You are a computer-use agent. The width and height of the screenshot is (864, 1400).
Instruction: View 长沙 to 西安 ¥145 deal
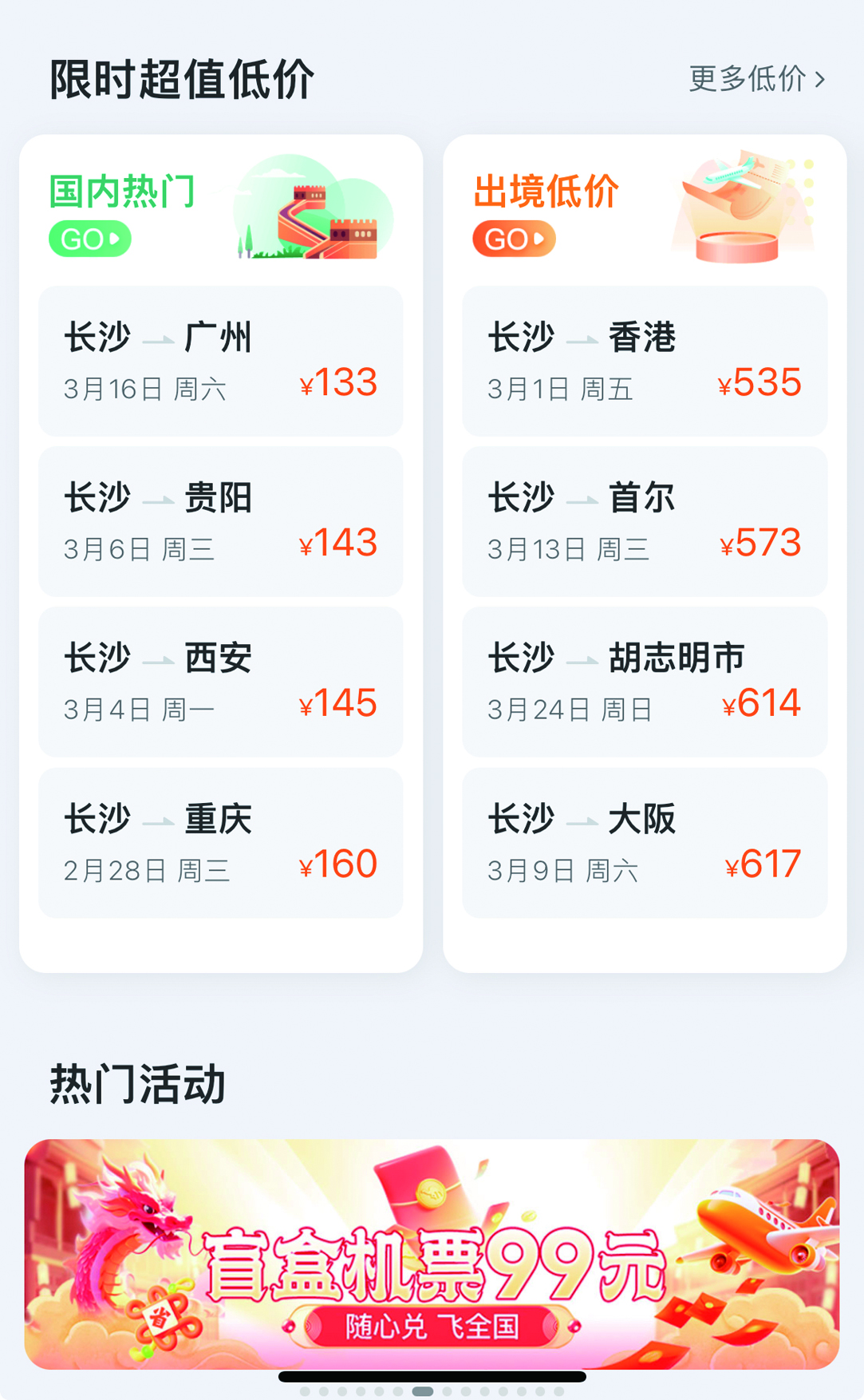point(220,682)
